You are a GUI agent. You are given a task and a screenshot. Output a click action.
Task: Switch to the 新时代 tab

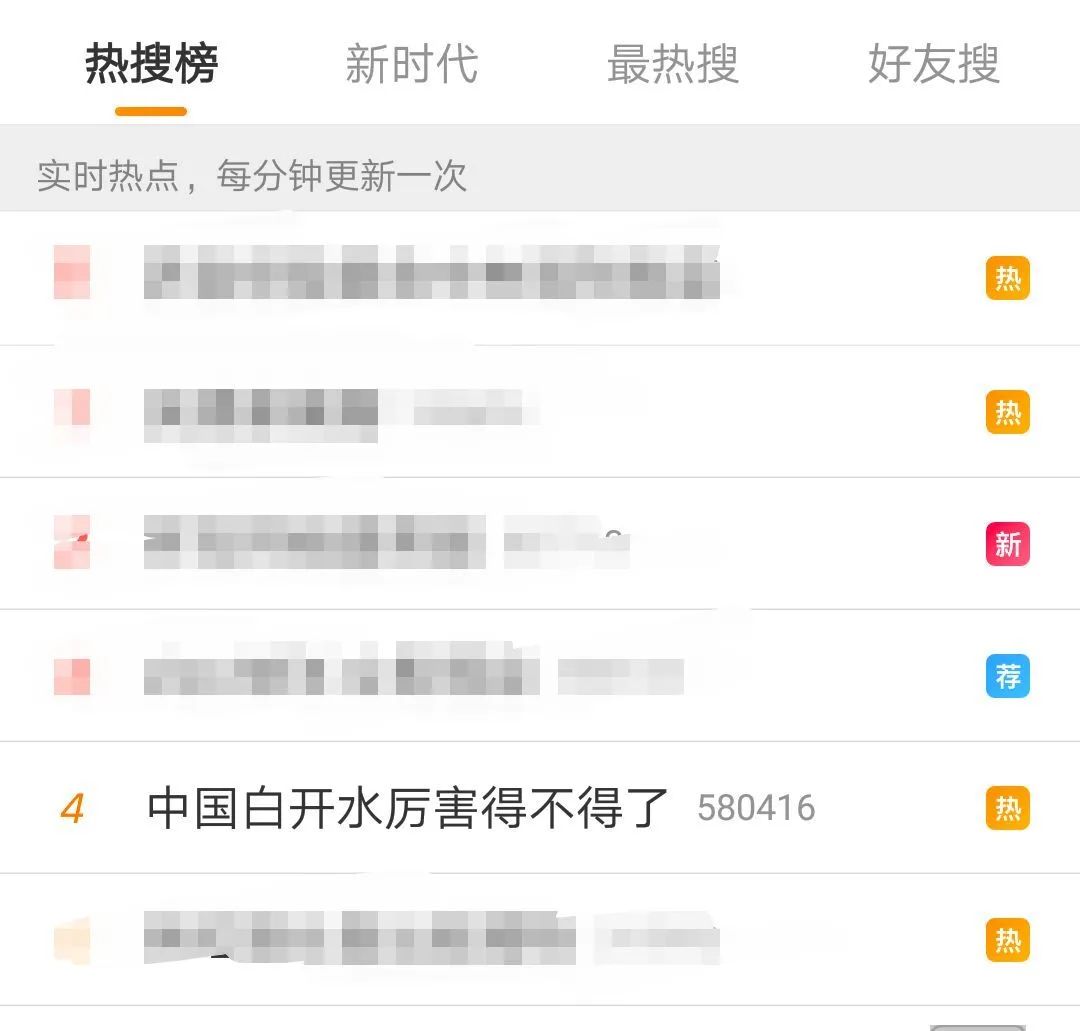[x=411, y=65]
